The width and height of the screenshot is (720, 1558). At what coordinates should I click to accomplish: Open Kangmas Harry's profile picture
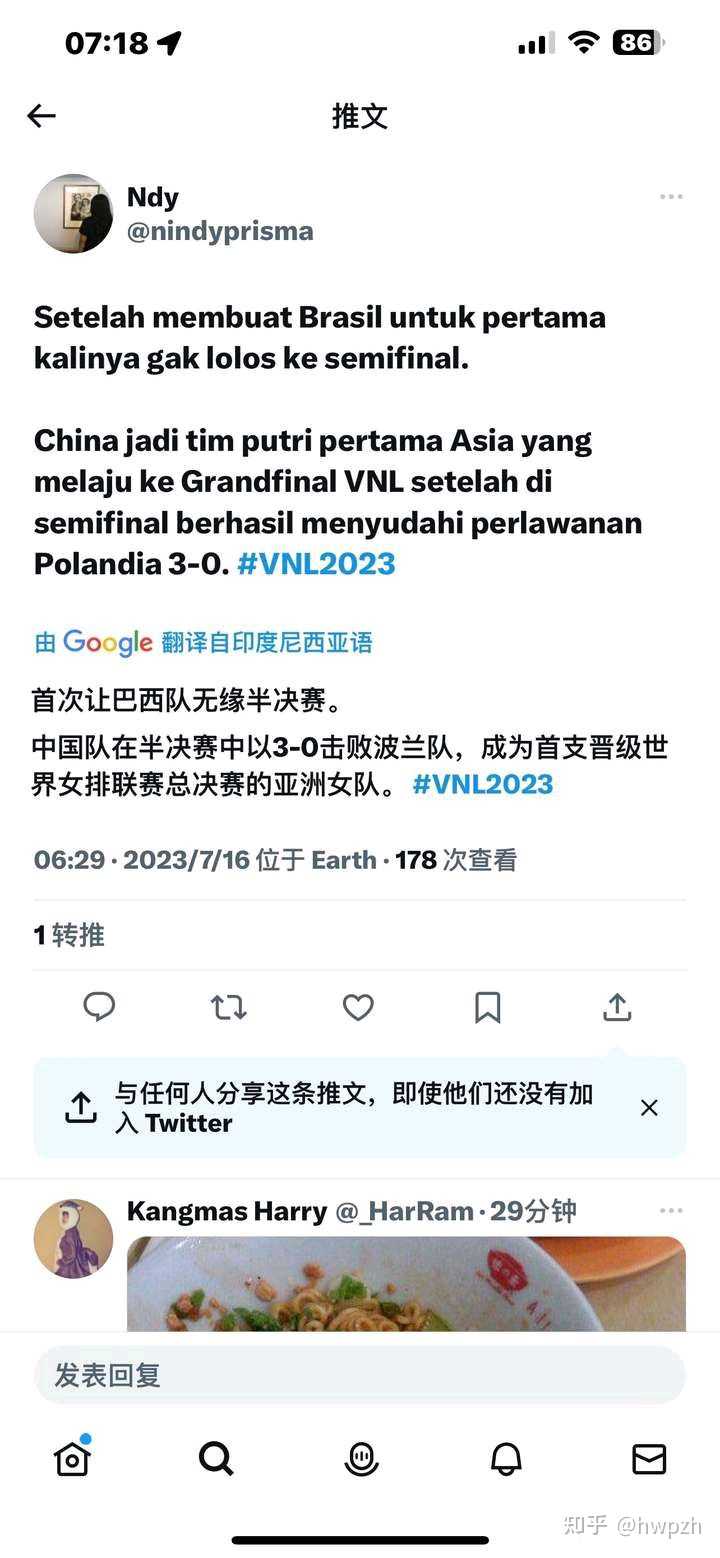click(73, 1238)
